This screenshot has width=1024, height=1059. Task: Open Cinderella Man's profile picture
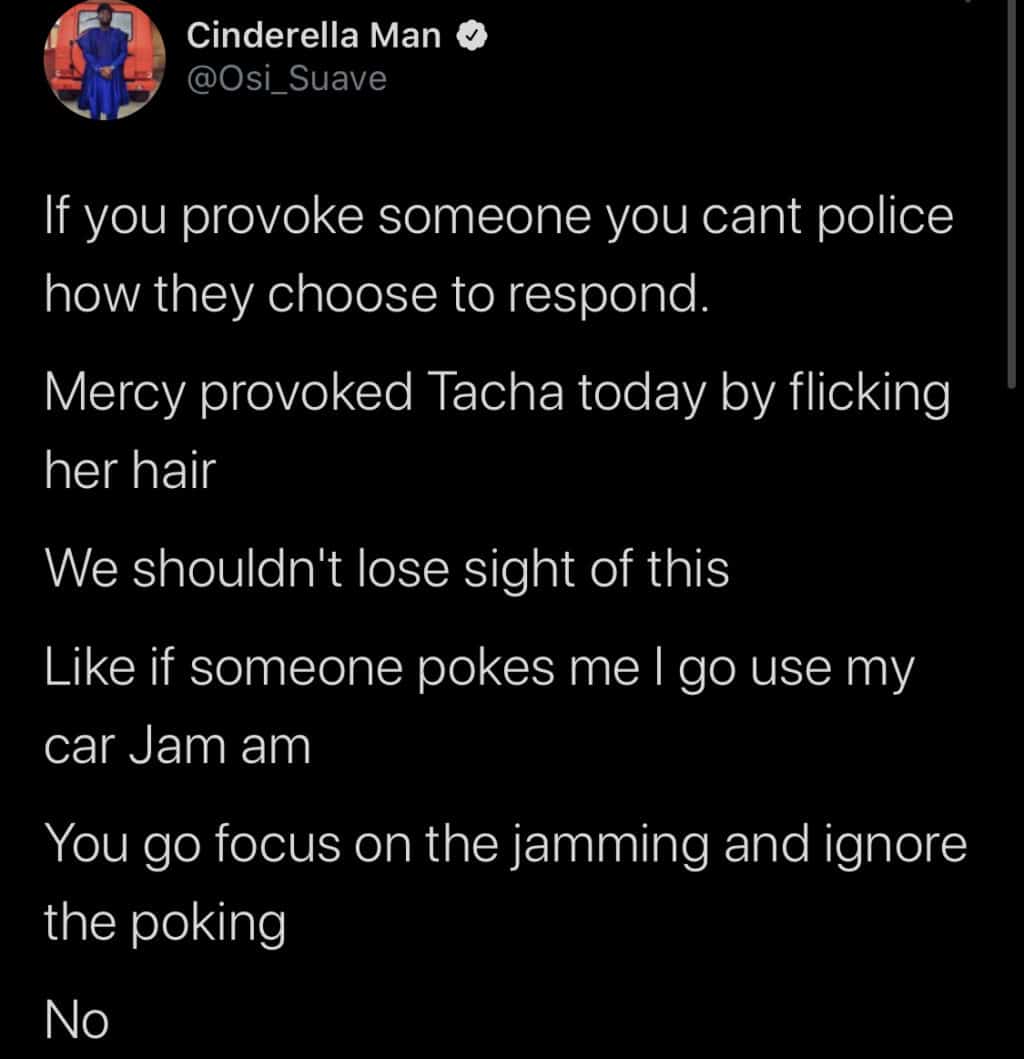[x=104, y=60]
